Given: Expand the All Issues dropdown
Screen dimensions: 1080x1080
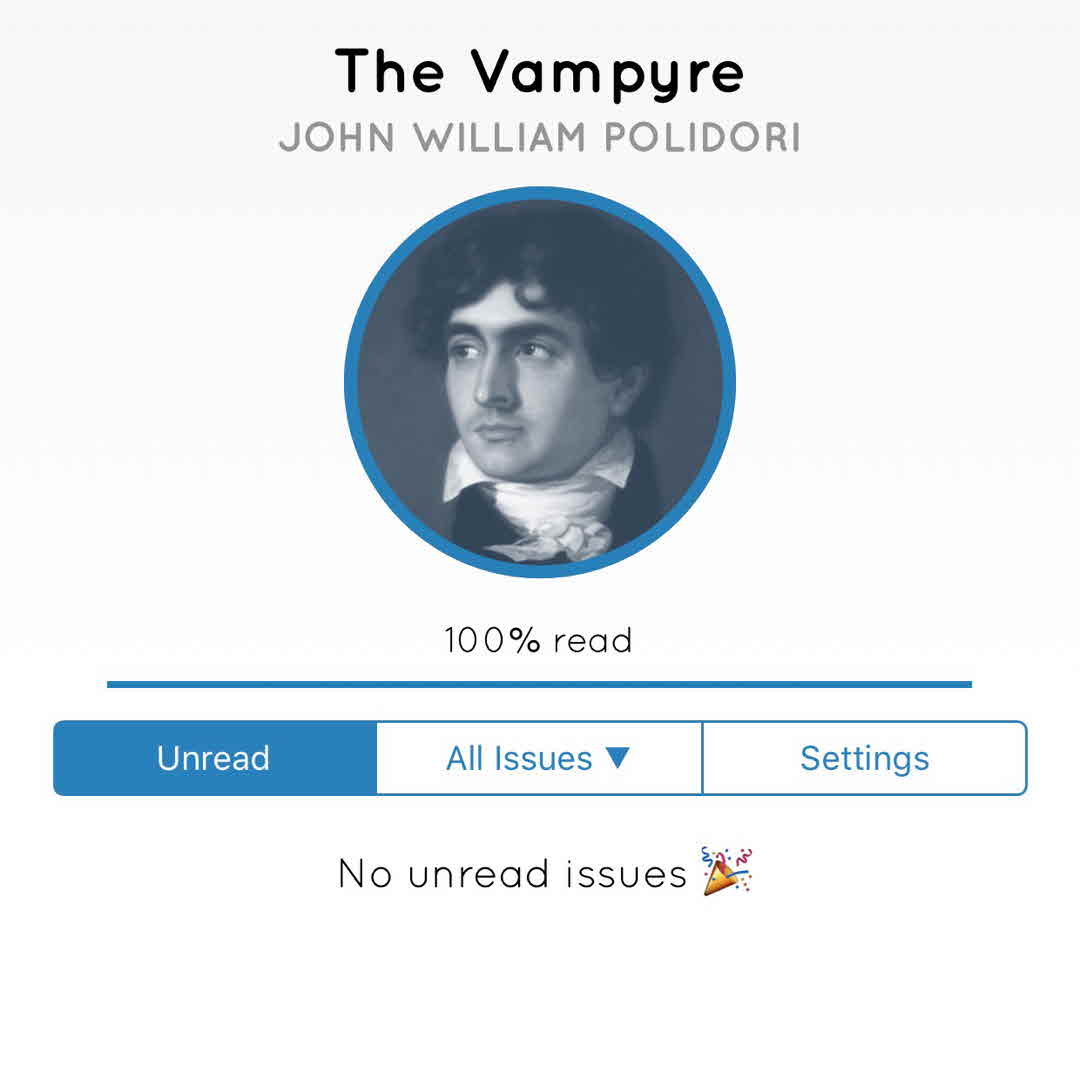Looking at the screenshot, I should pyautogui.click(x=538, y=758).
